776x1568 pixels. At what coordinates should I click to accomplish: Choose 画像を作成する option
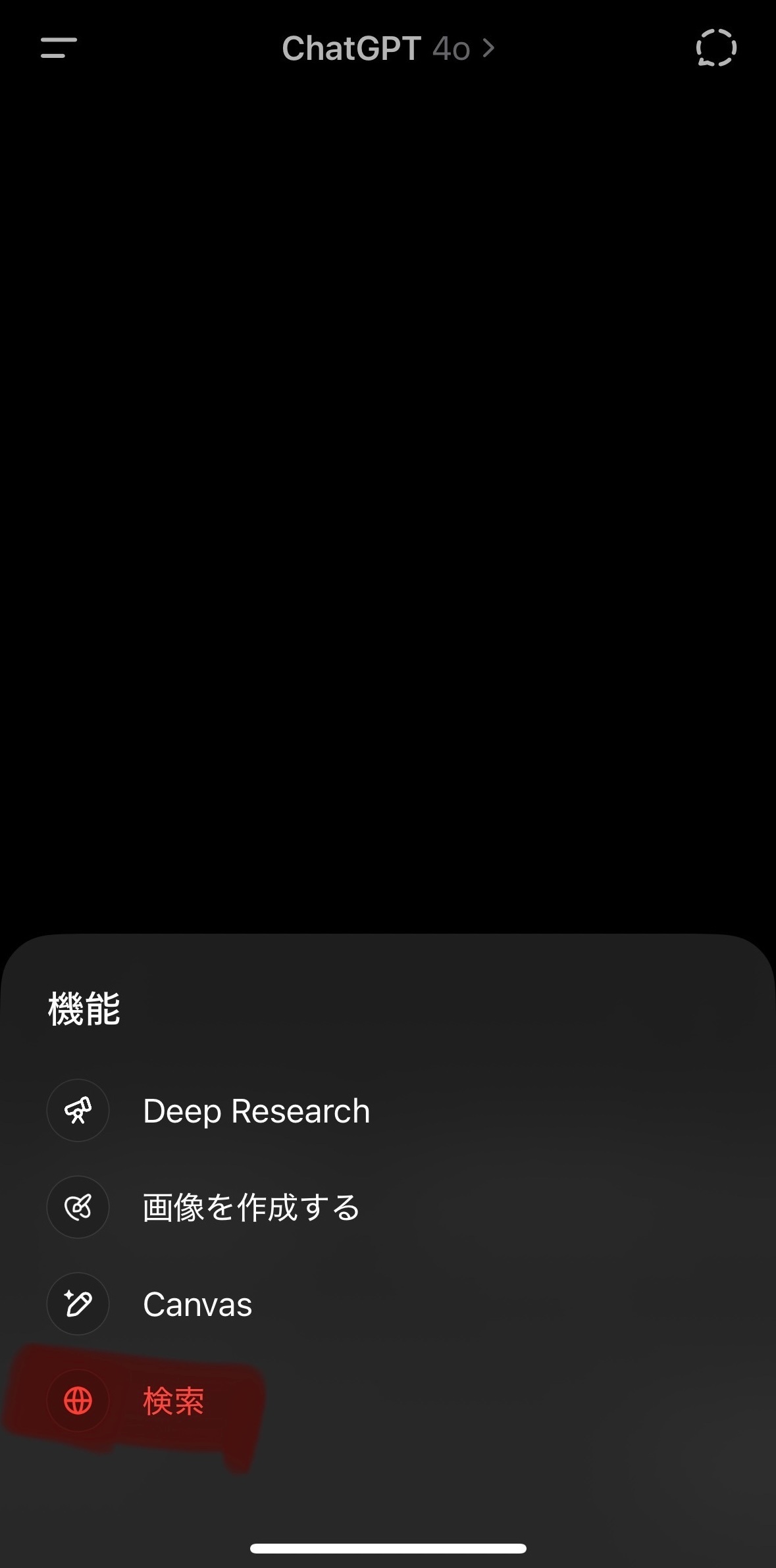pos(251,1207)
